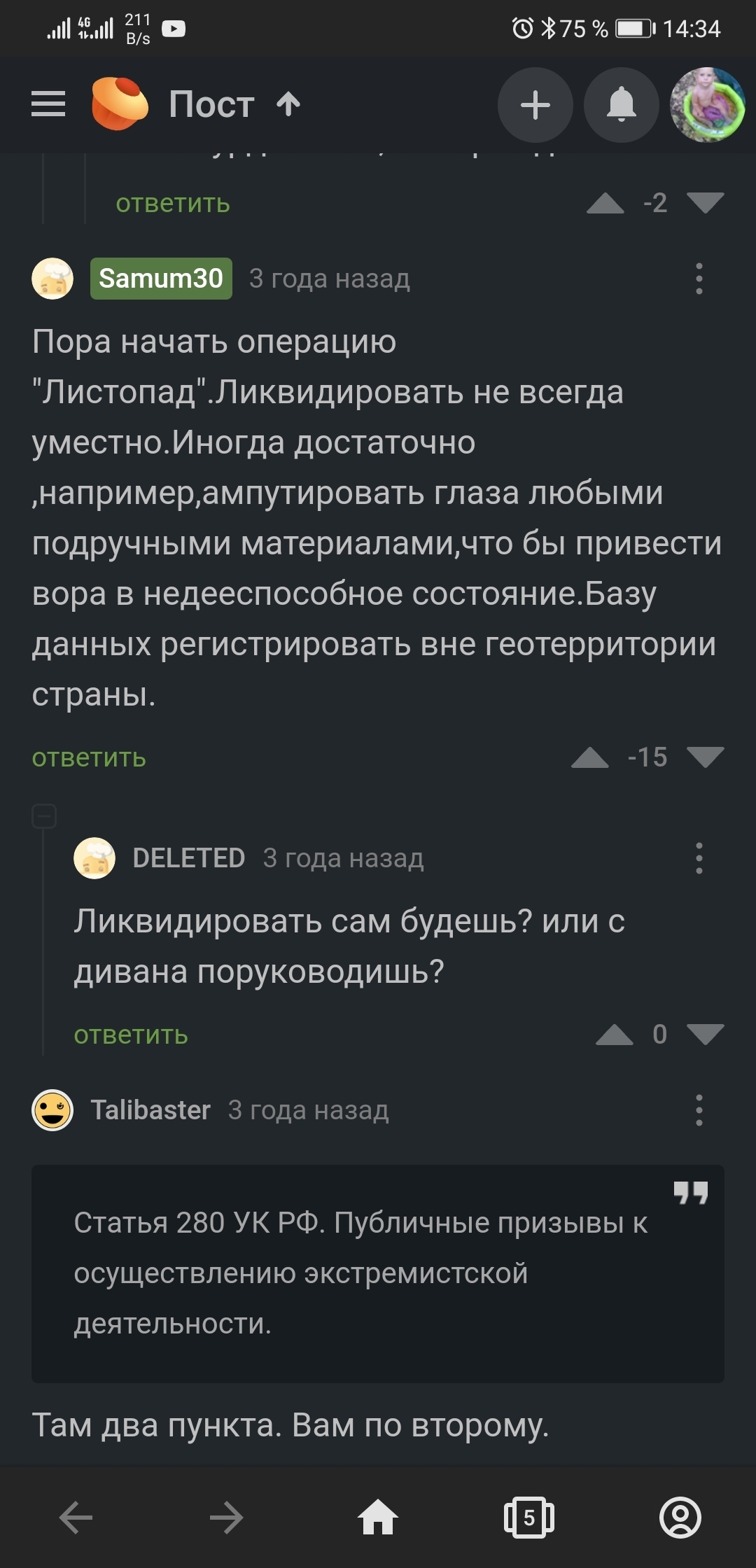Go to the browser home page

point(378,1518)
